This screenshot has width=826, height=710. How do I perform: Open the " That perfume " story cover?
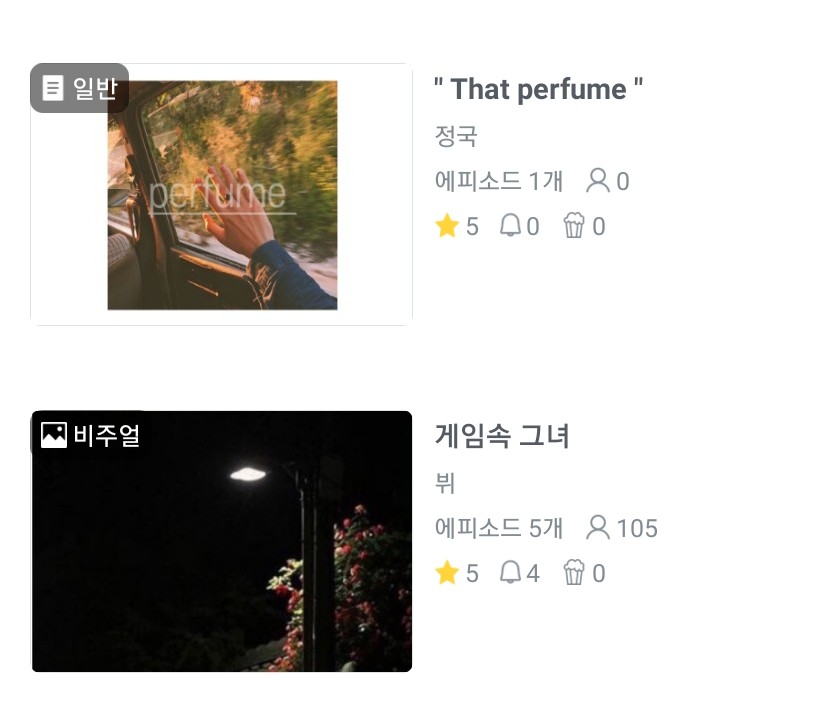[222, 195]
